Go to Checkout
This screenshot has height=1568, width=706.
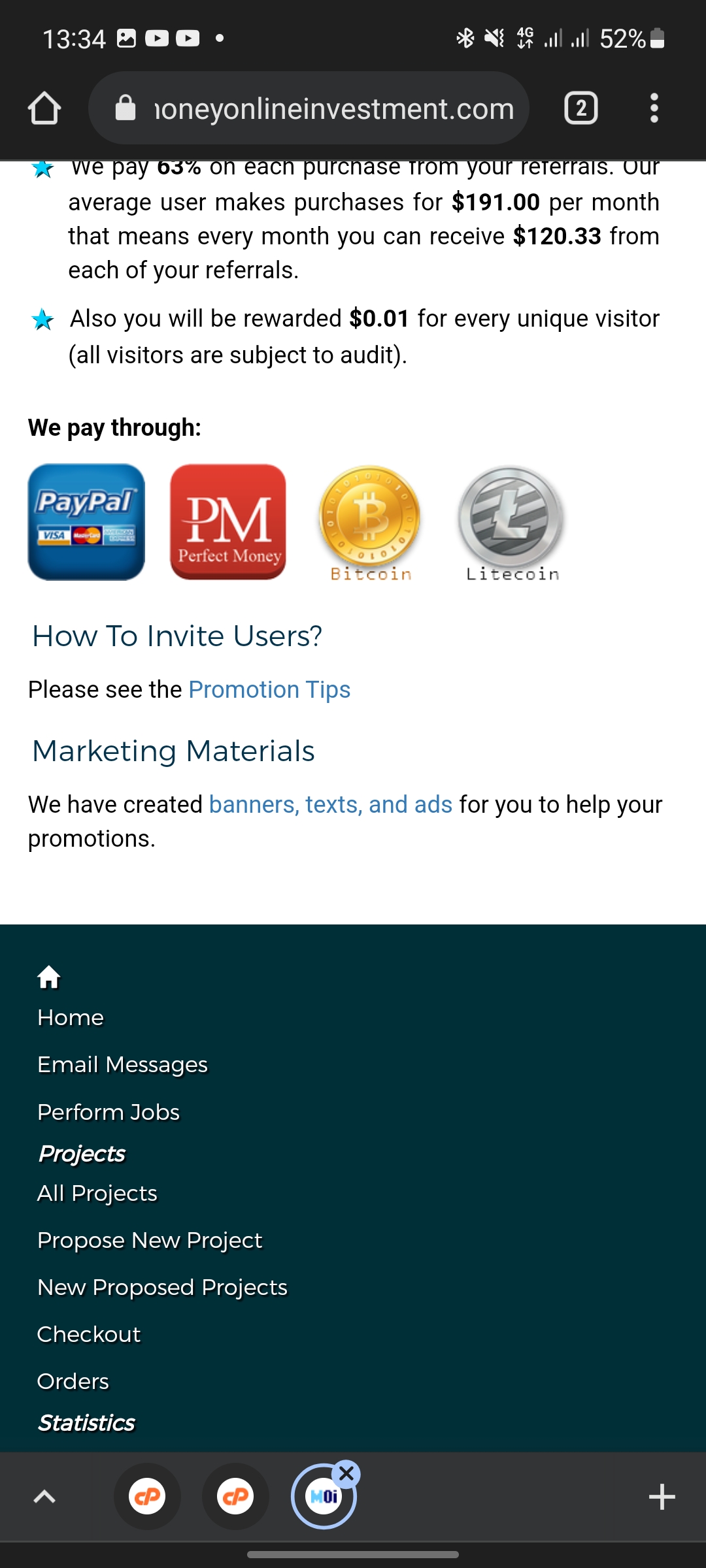click(x=89, y=1334)
